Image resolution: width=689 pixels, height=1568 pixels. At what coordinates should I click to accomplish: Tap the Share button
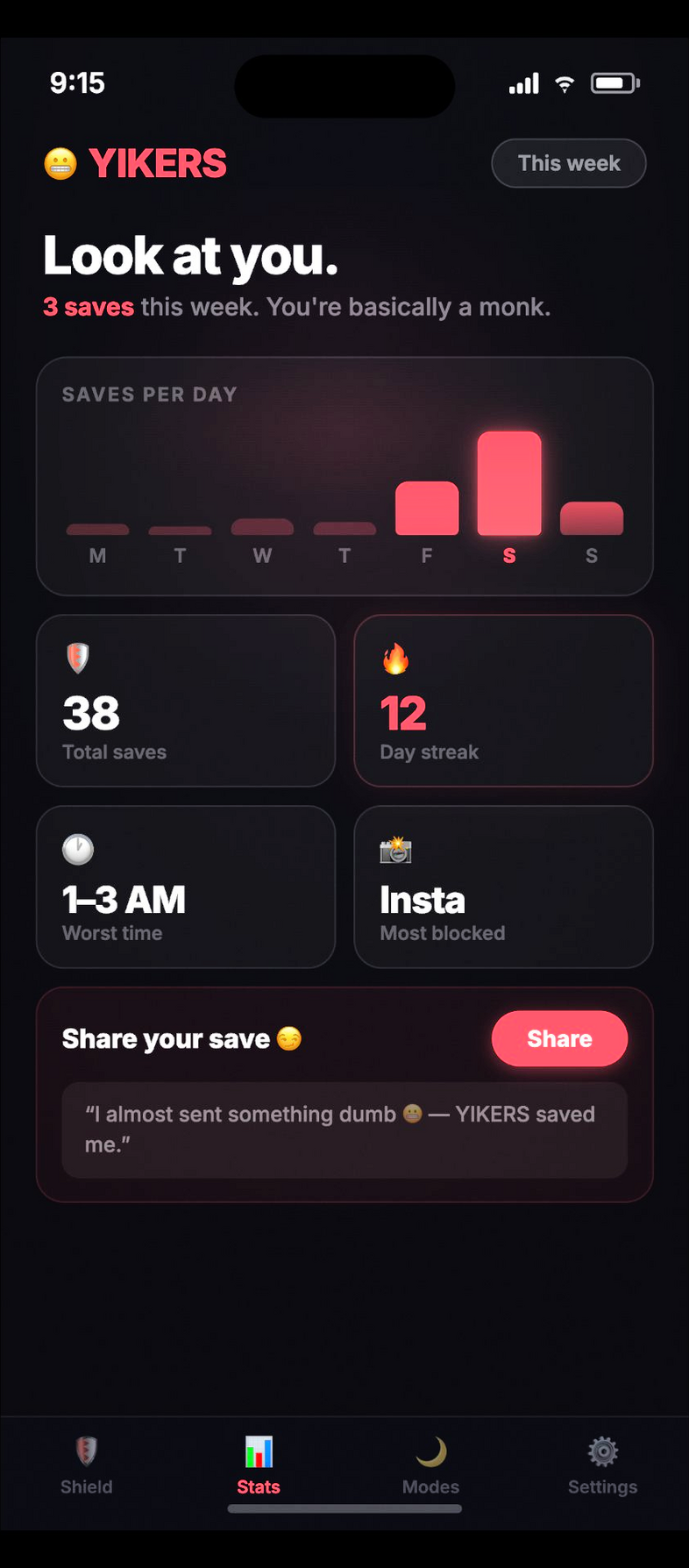(559, 1038)
